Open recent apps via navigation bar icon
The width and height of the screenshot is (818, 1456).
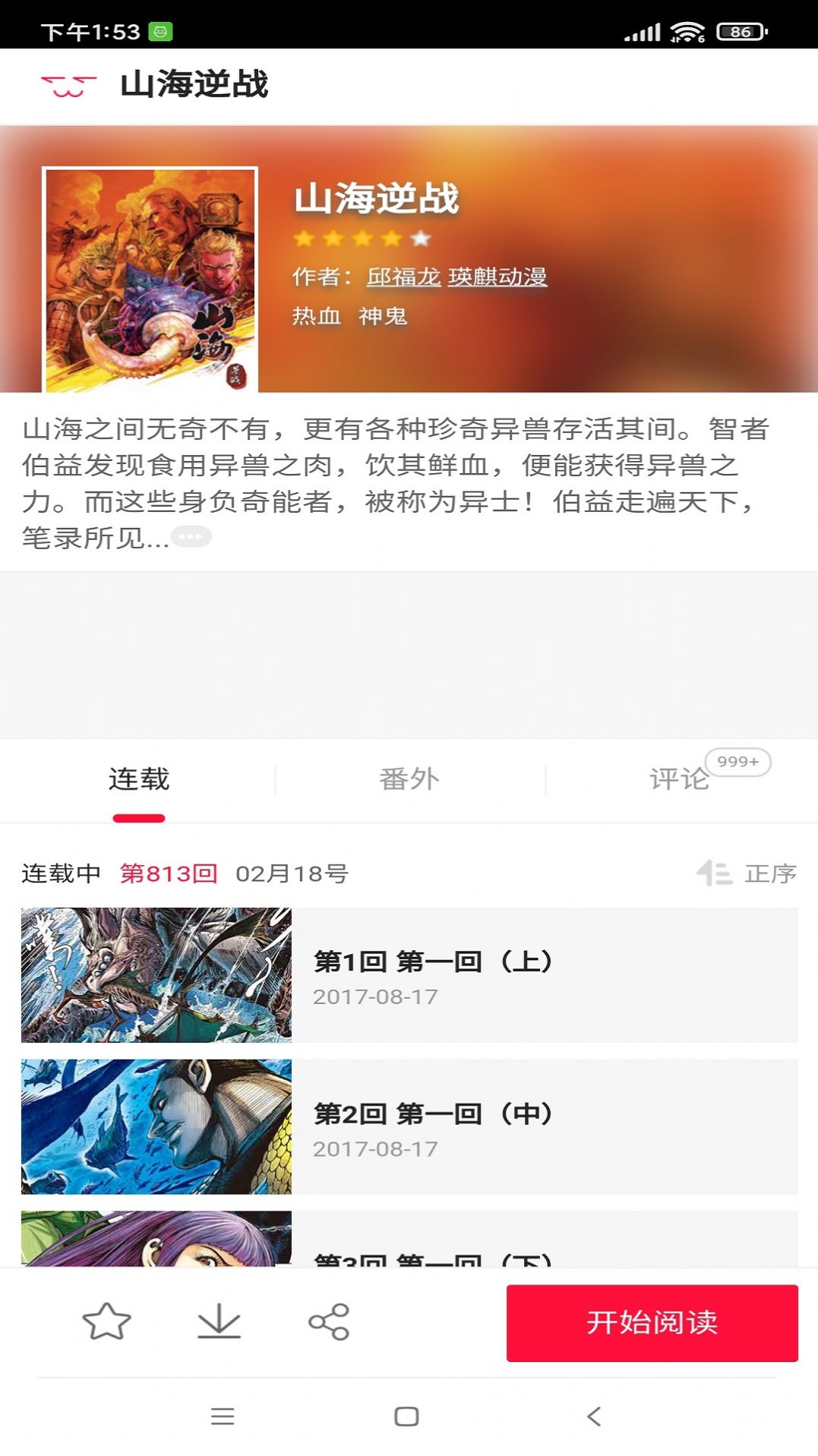pyautogui.click(x=221, y=1414)
